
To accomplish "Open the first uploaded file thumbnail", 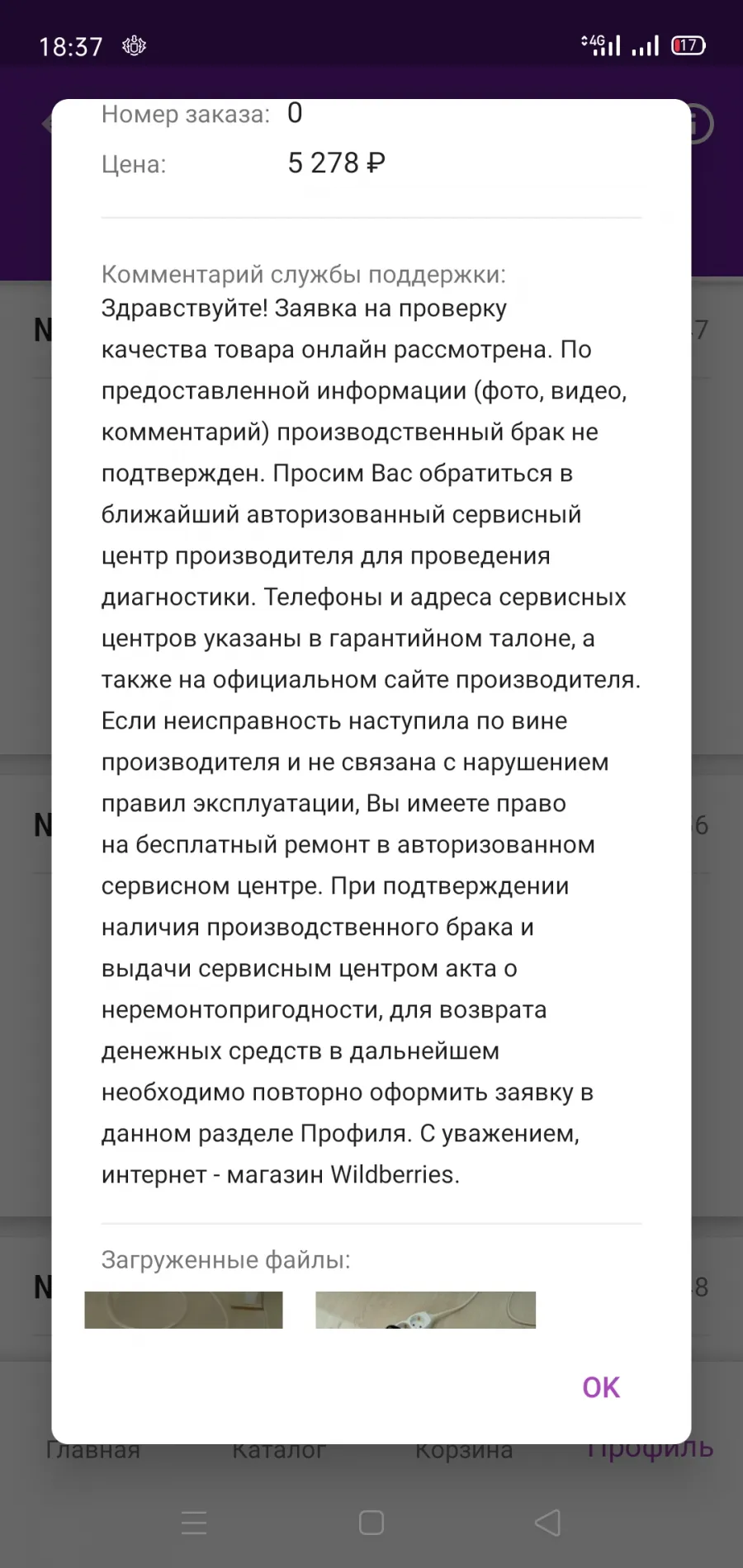I will pyautogui.click(x=183, y=1310).
